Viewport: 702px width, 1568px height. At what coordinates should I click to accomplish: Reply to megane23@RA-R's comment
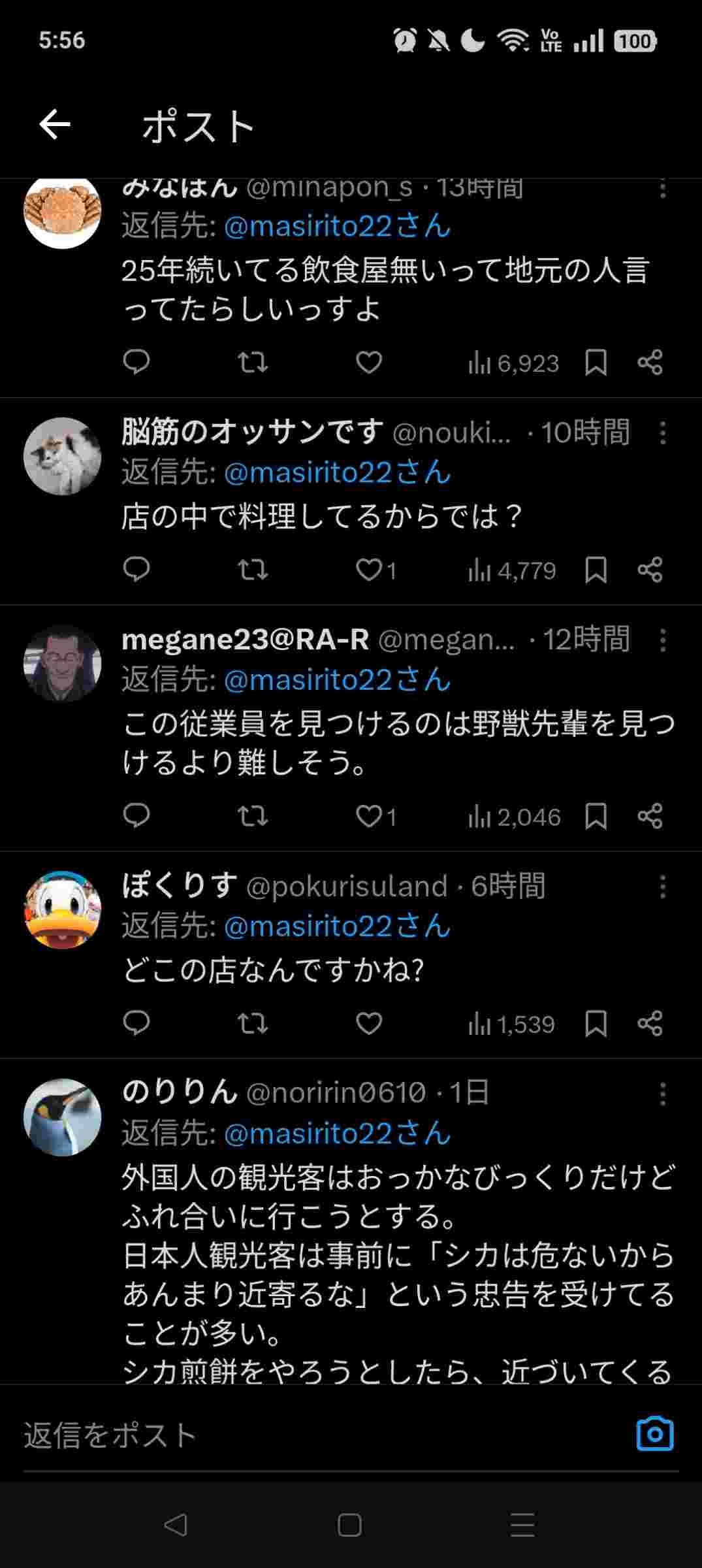[136, 816]
